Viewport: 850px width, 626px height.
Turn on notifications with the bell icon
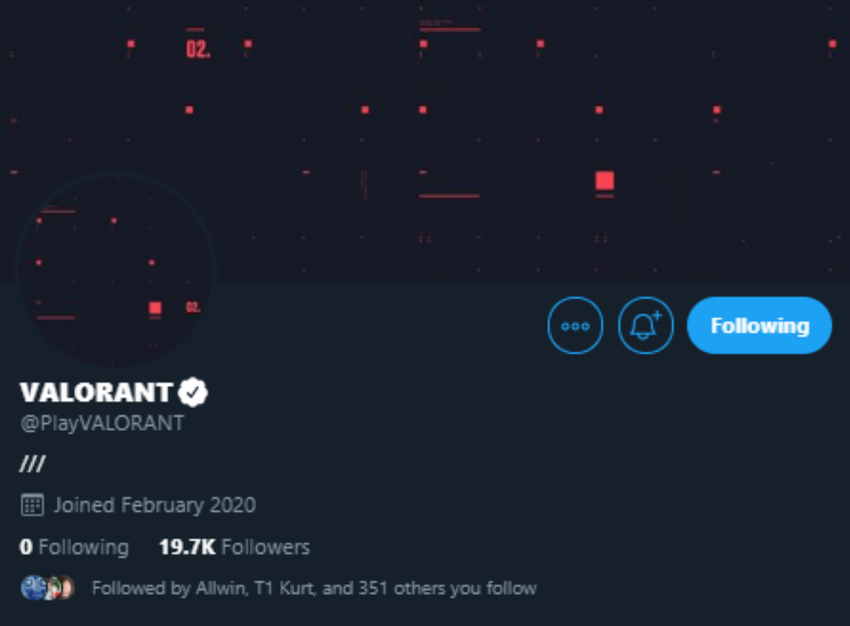pos(645,326)
